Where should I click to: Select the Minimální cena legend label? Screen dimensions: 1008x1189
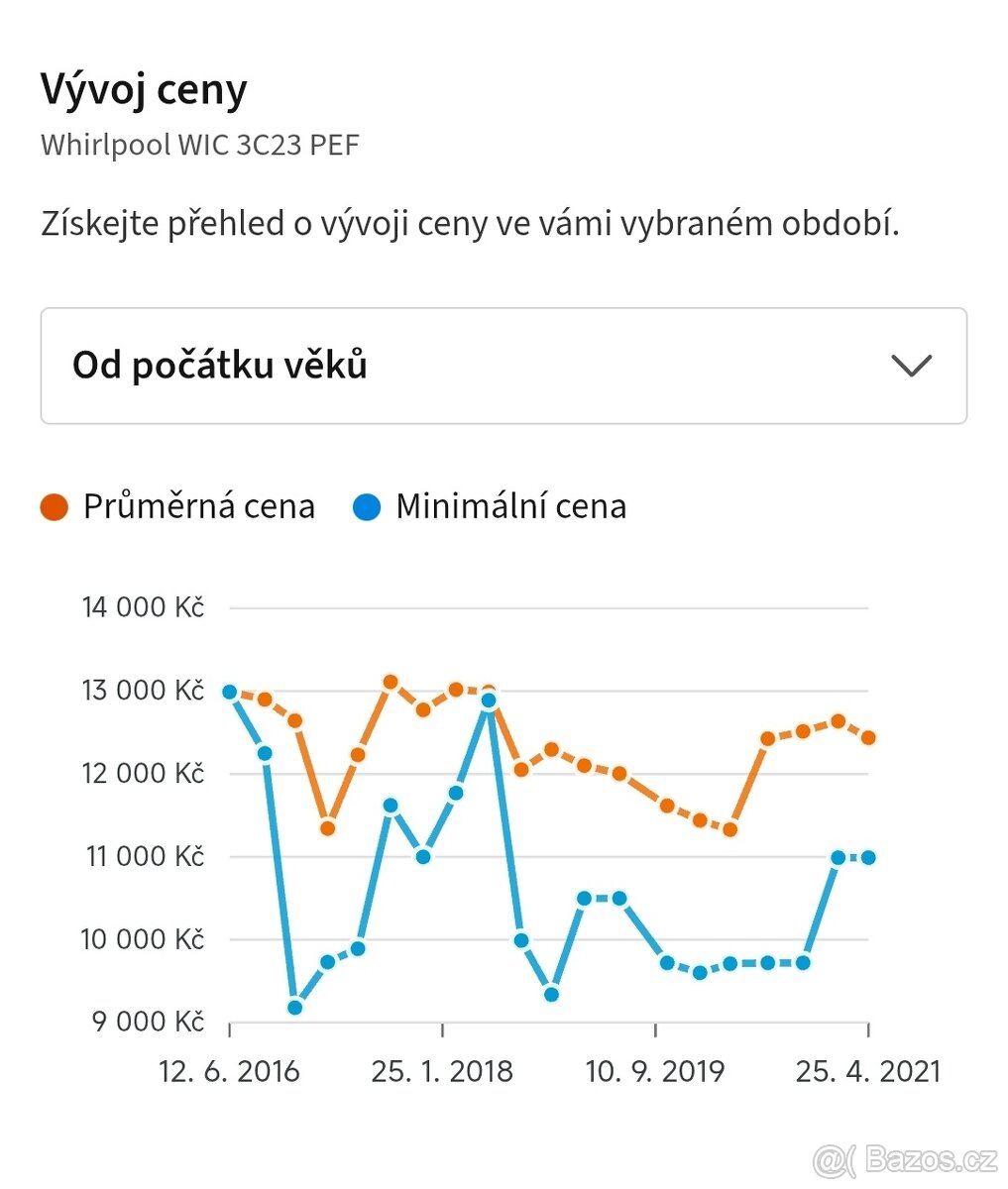(x=510, y=506)
